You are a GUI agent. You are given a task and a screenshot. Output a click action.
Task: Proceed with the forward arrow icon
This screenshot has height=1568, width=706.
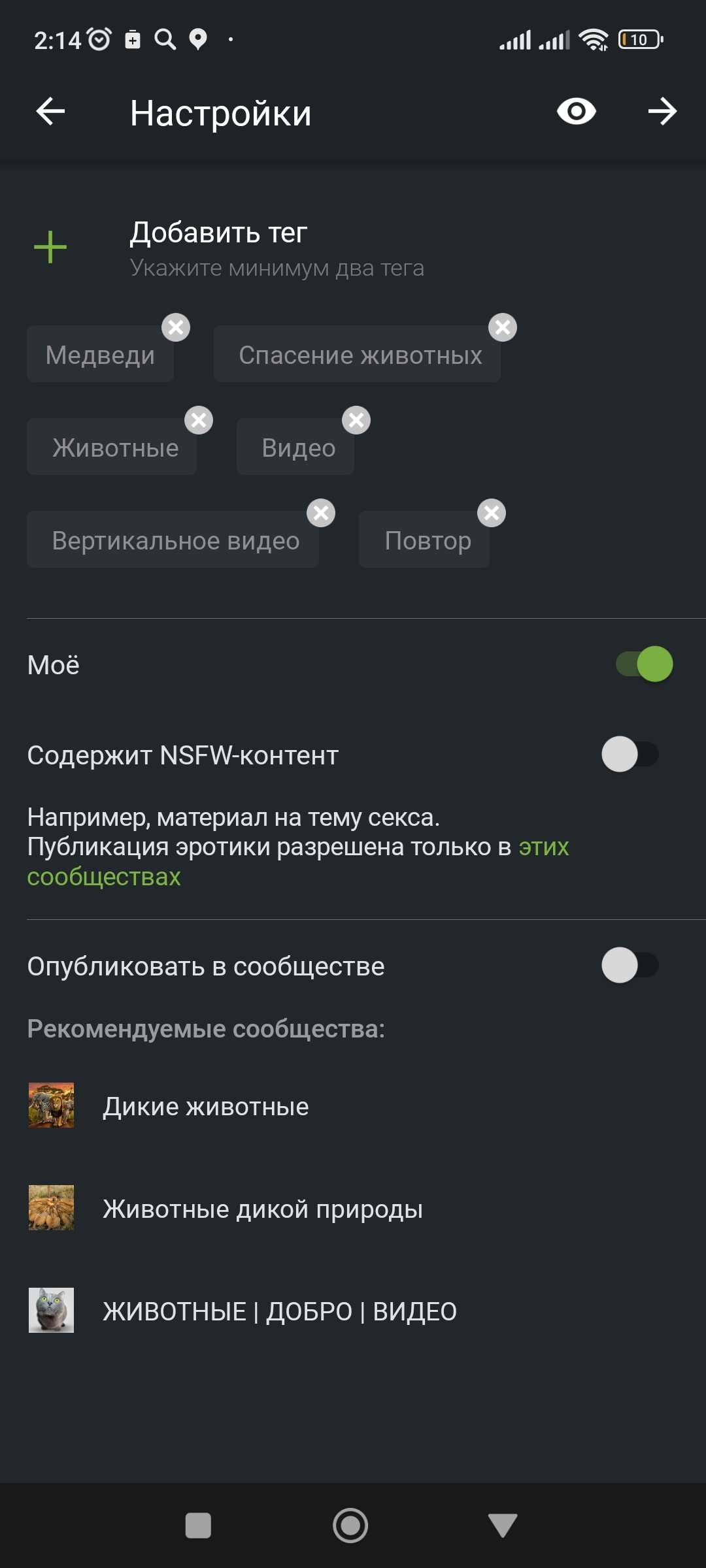(x=662, y=112)
